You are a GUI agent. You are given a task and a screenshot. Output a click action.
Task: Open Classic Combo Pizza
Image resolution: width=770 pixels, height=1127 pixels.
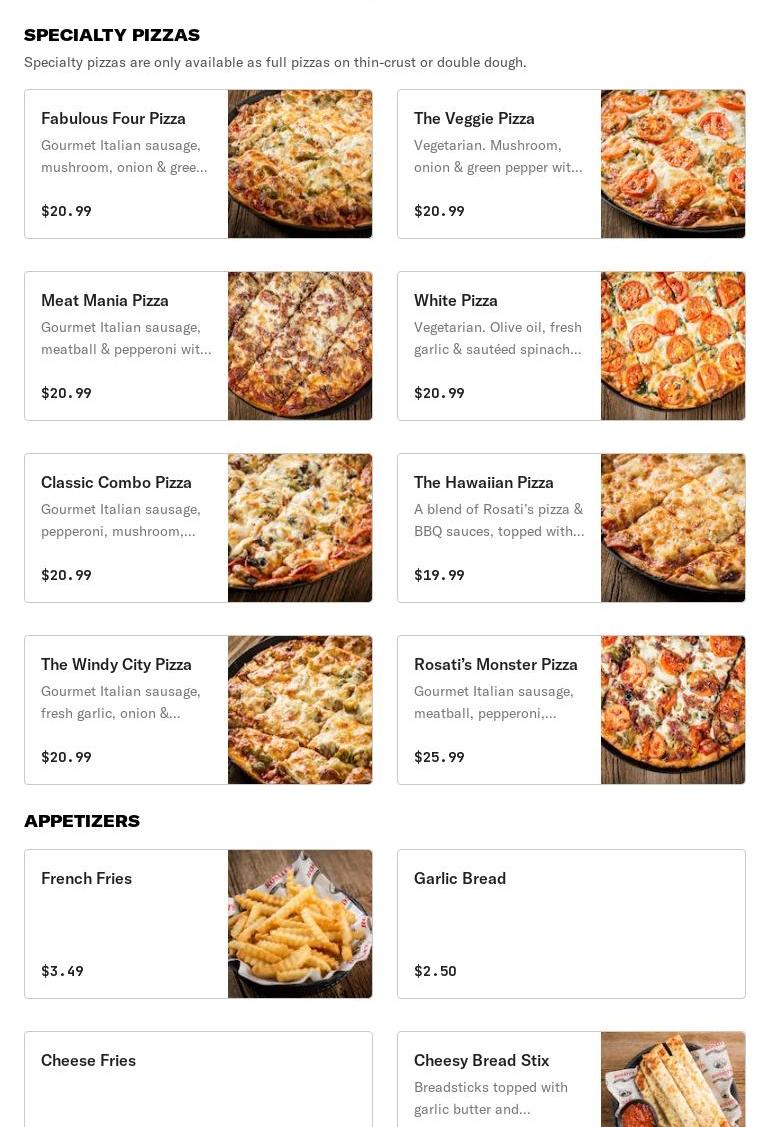click(x=198, y=528)
